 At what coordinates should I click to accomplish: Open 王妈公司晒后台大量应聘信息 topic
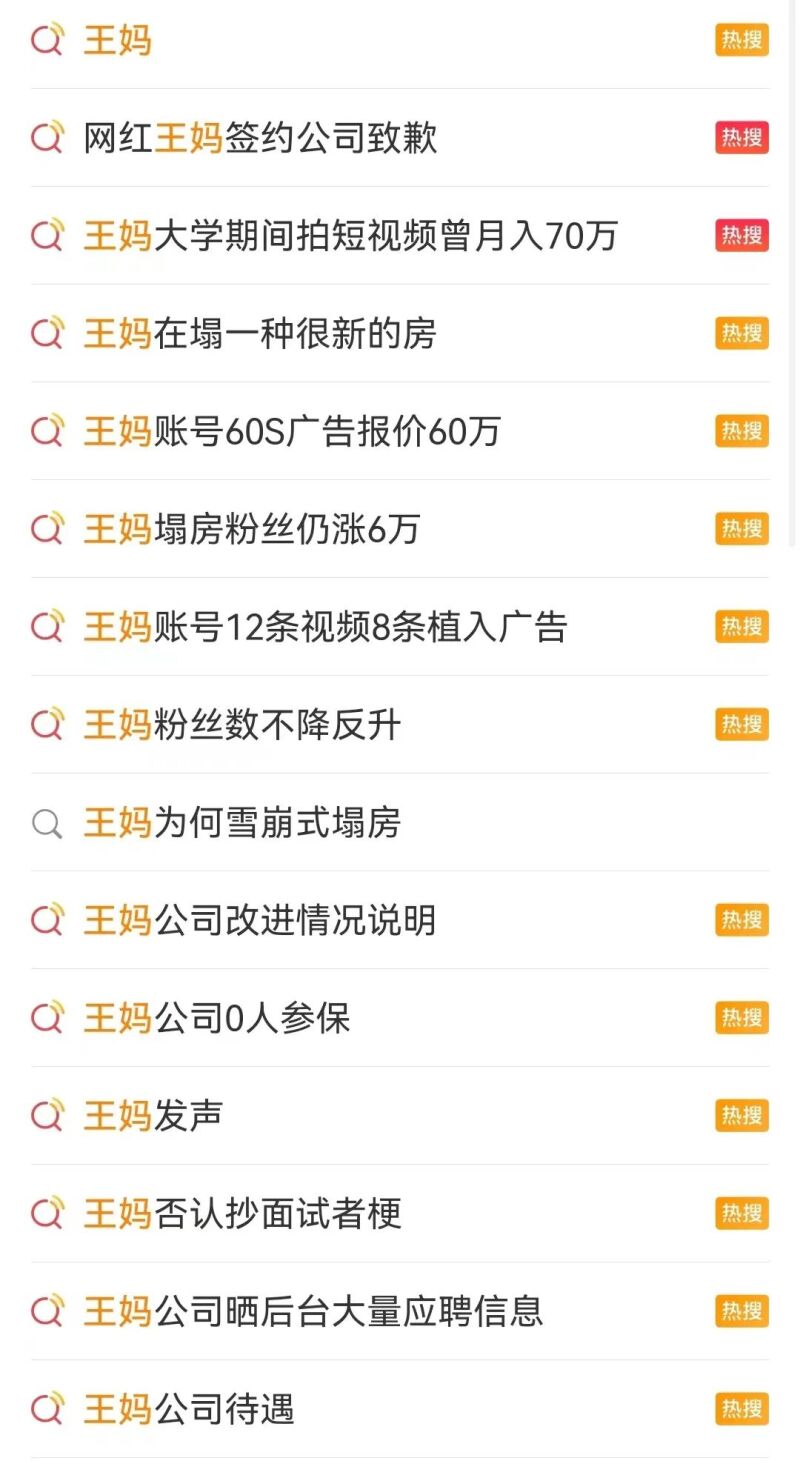[313, 1311]
